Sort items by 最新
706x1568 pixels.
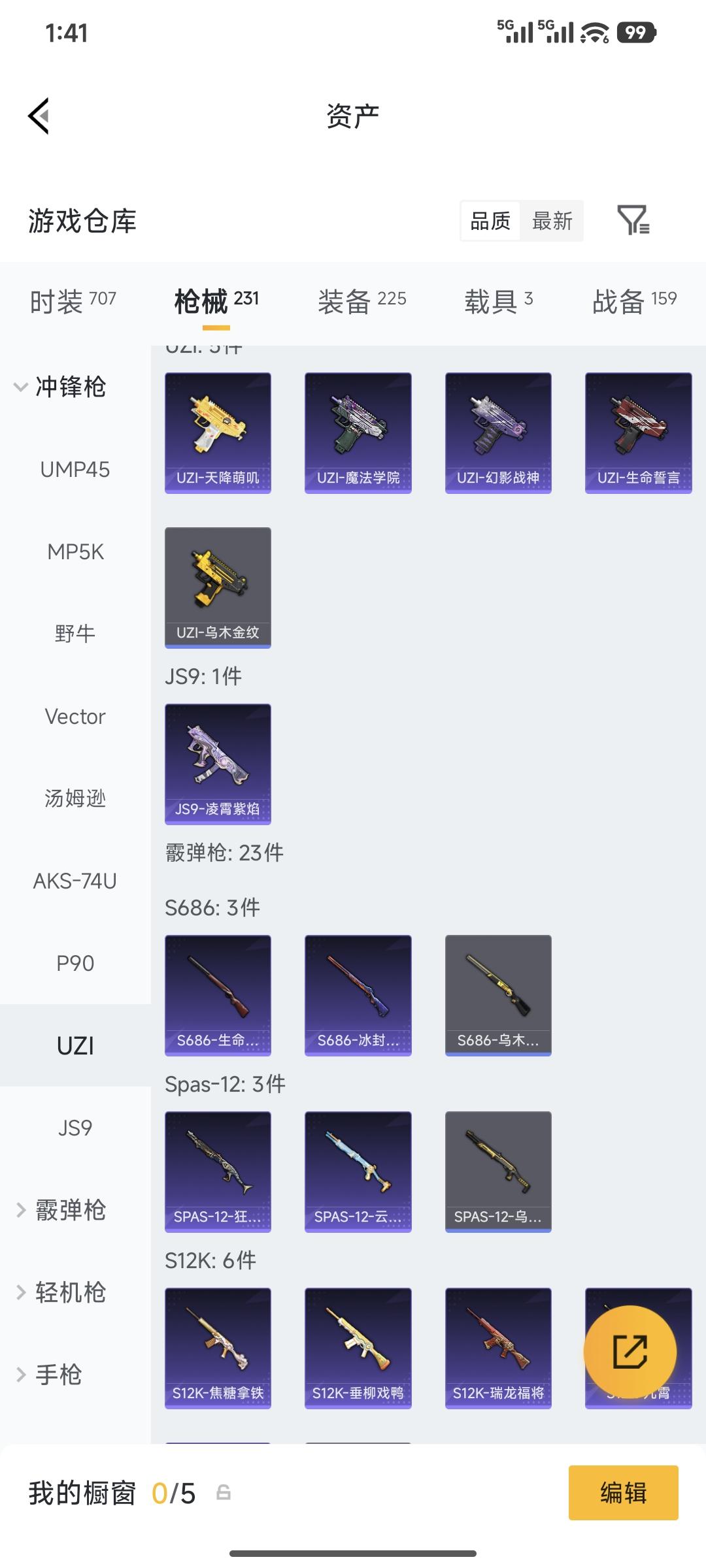tap(552, 221)
